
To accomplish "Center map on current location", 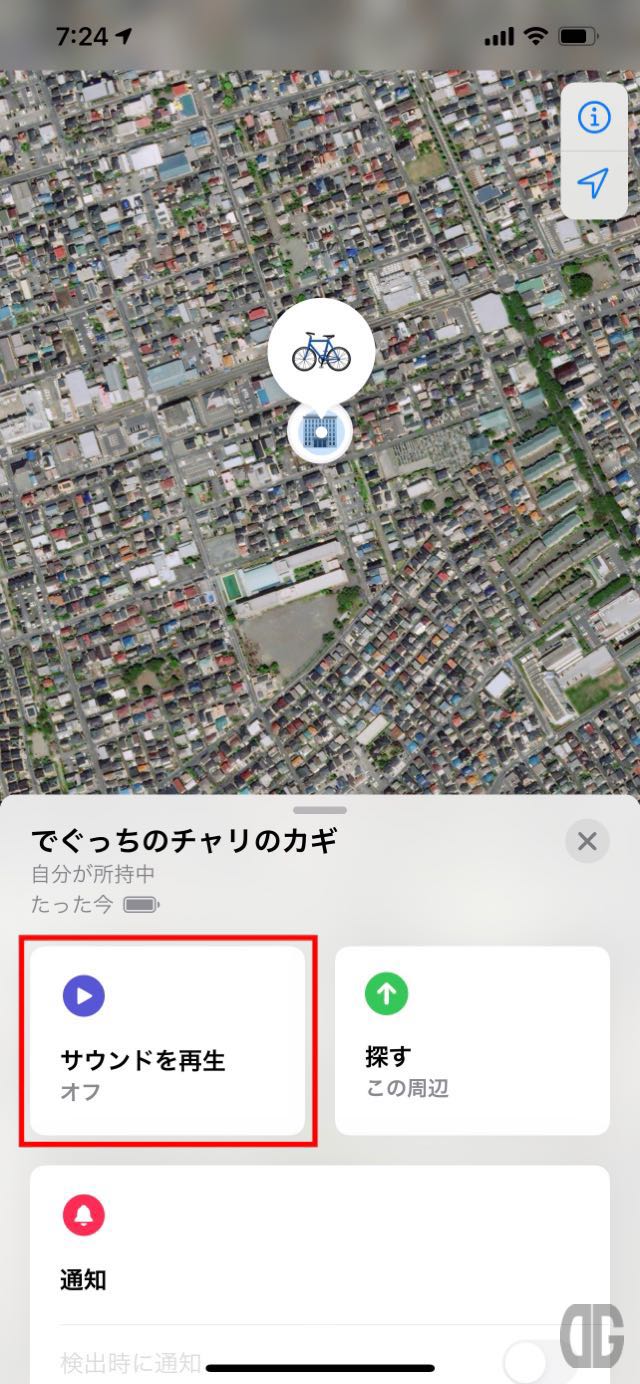I will coord(594,183).
